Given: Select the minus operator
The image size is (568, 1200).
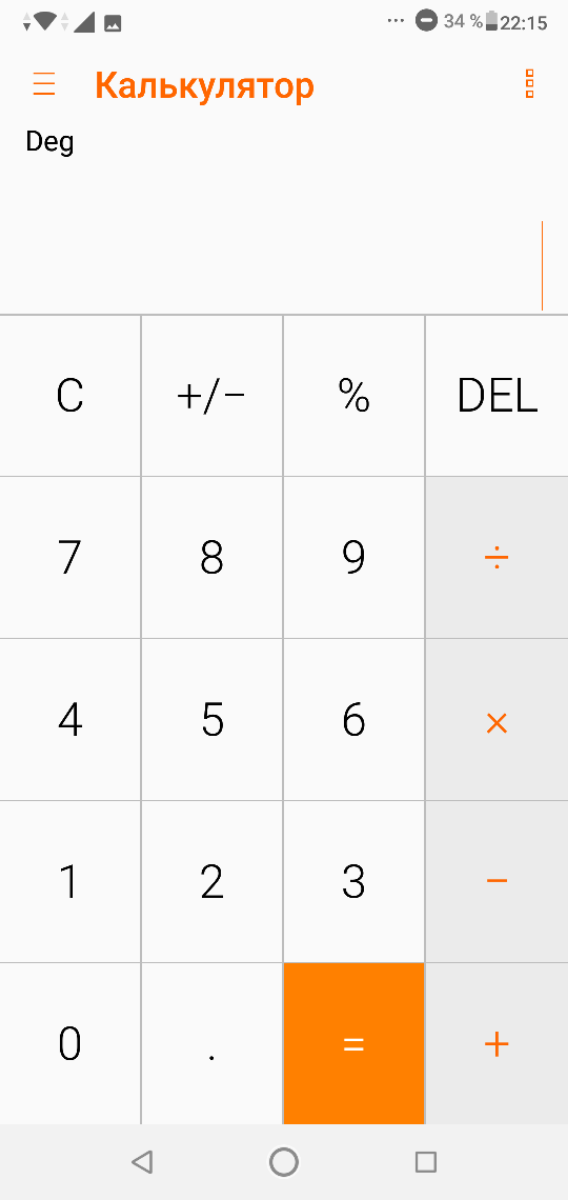Looking at the screenshot, I should (497, 882).
